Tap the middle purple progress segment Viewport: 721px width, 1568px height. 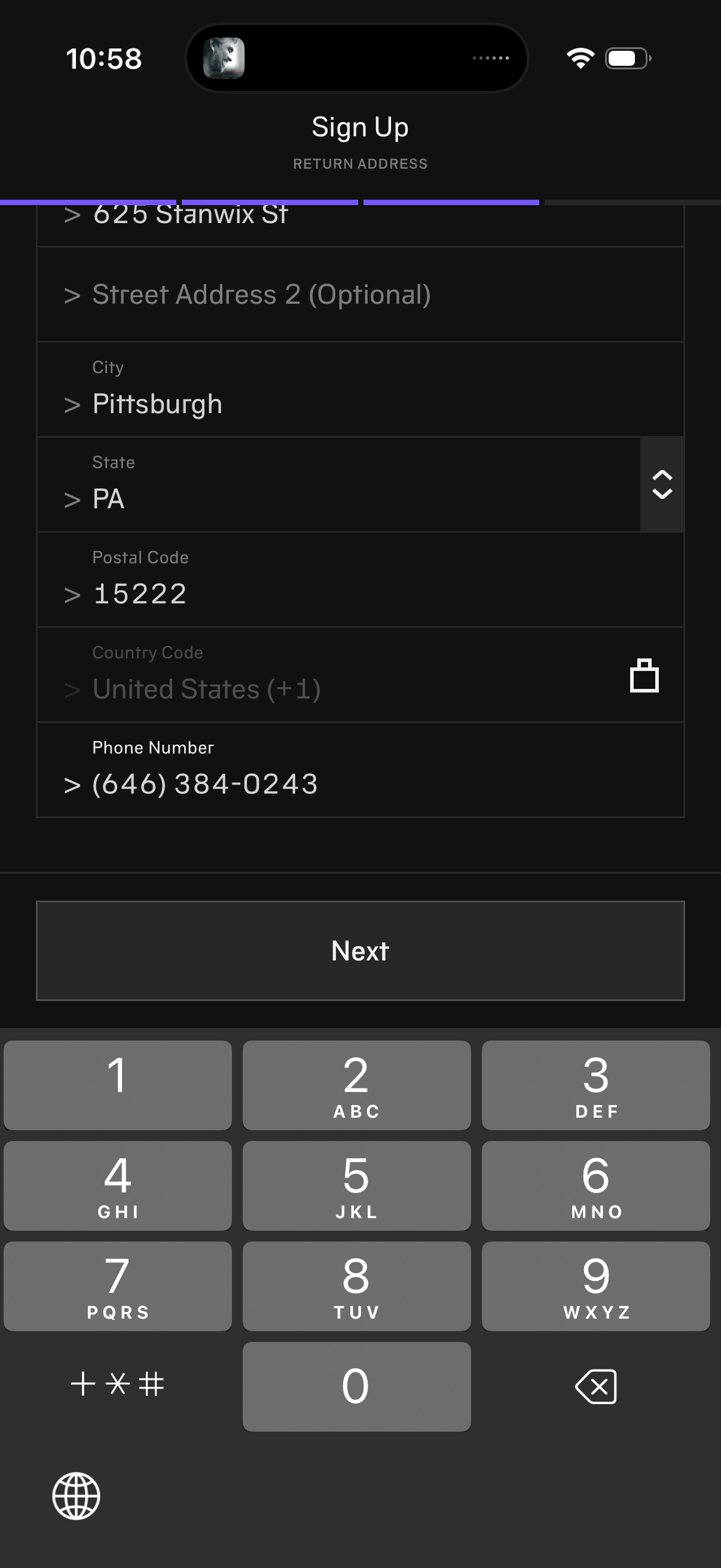coord(270,201)
